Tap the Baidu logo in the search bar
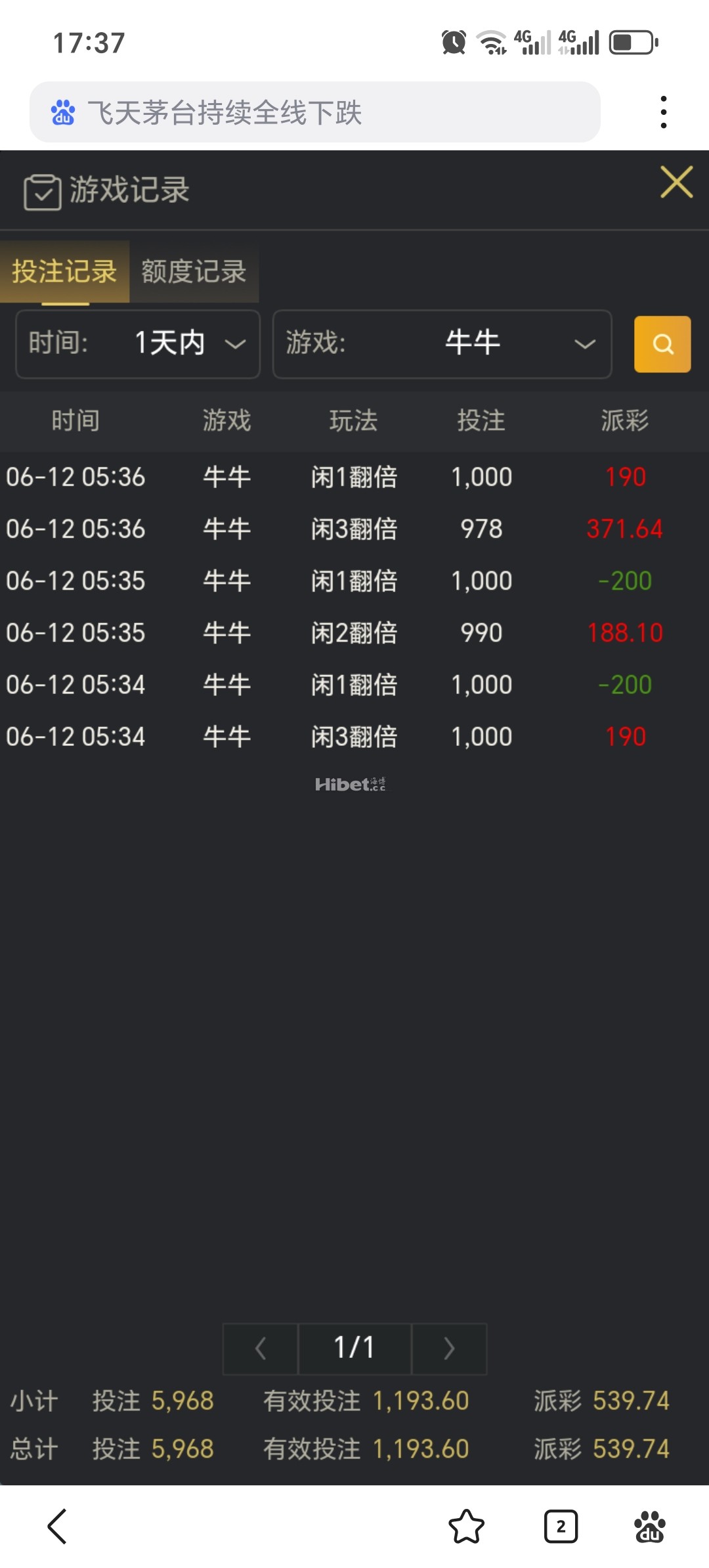 tap(63, 112)
